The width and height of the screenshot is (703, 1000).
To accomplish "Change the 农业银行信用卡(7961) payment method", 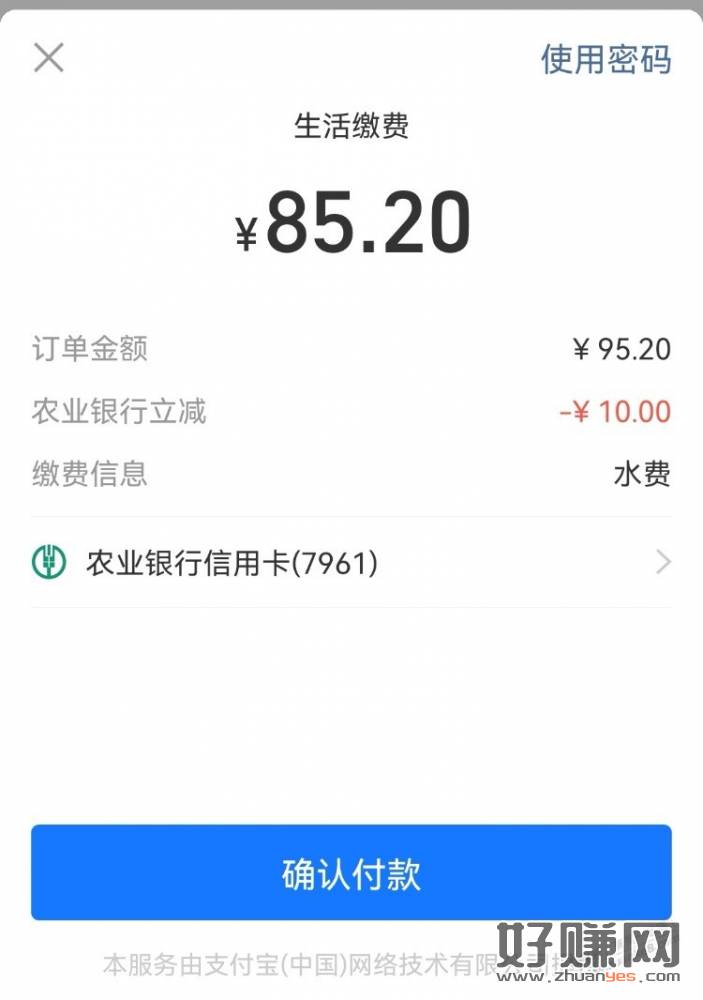I will [351, 563].
